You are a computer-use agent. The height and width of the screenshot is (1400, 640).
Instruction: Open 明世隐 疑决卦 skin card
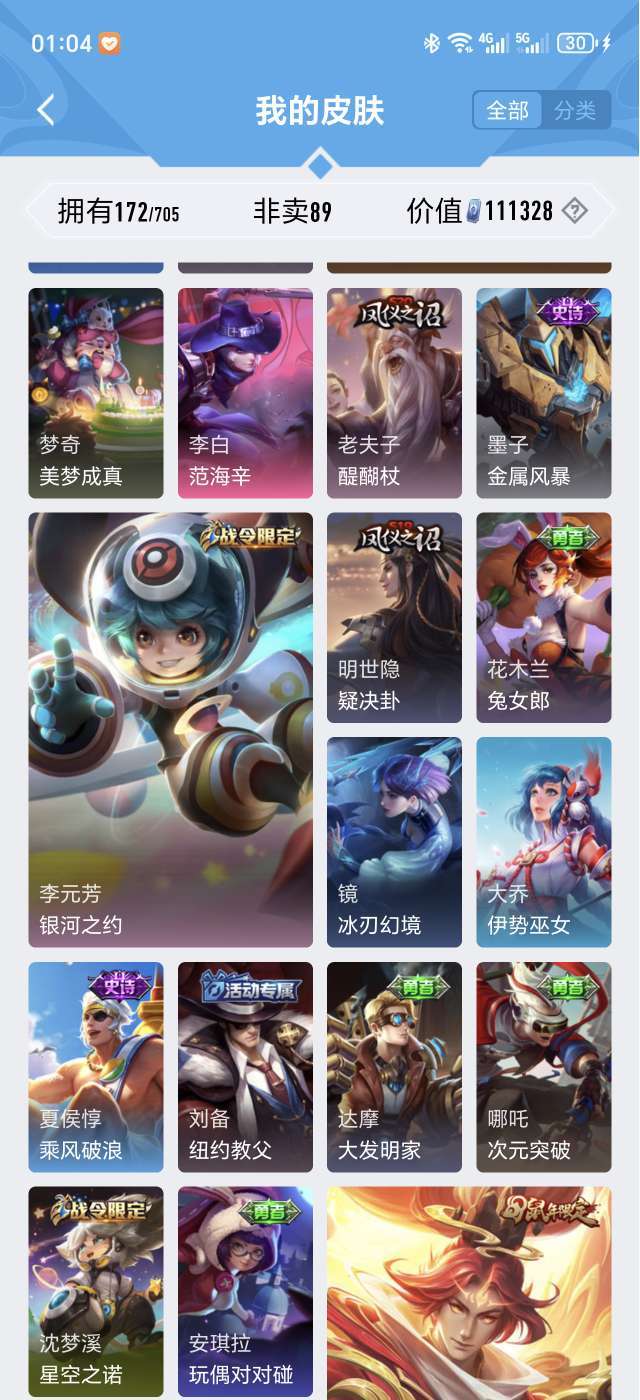tap(394, 618)
